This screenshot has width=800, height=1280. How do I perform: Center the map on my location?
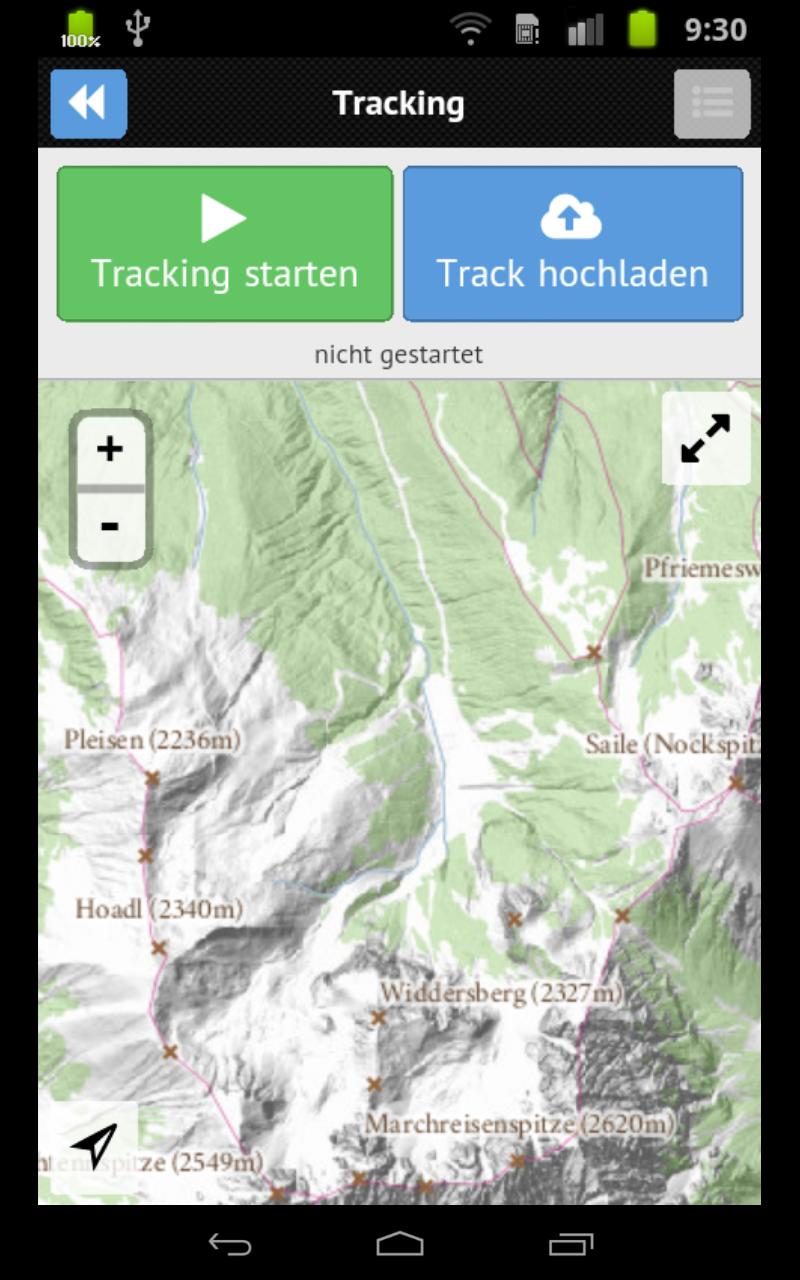(94, 1146)
